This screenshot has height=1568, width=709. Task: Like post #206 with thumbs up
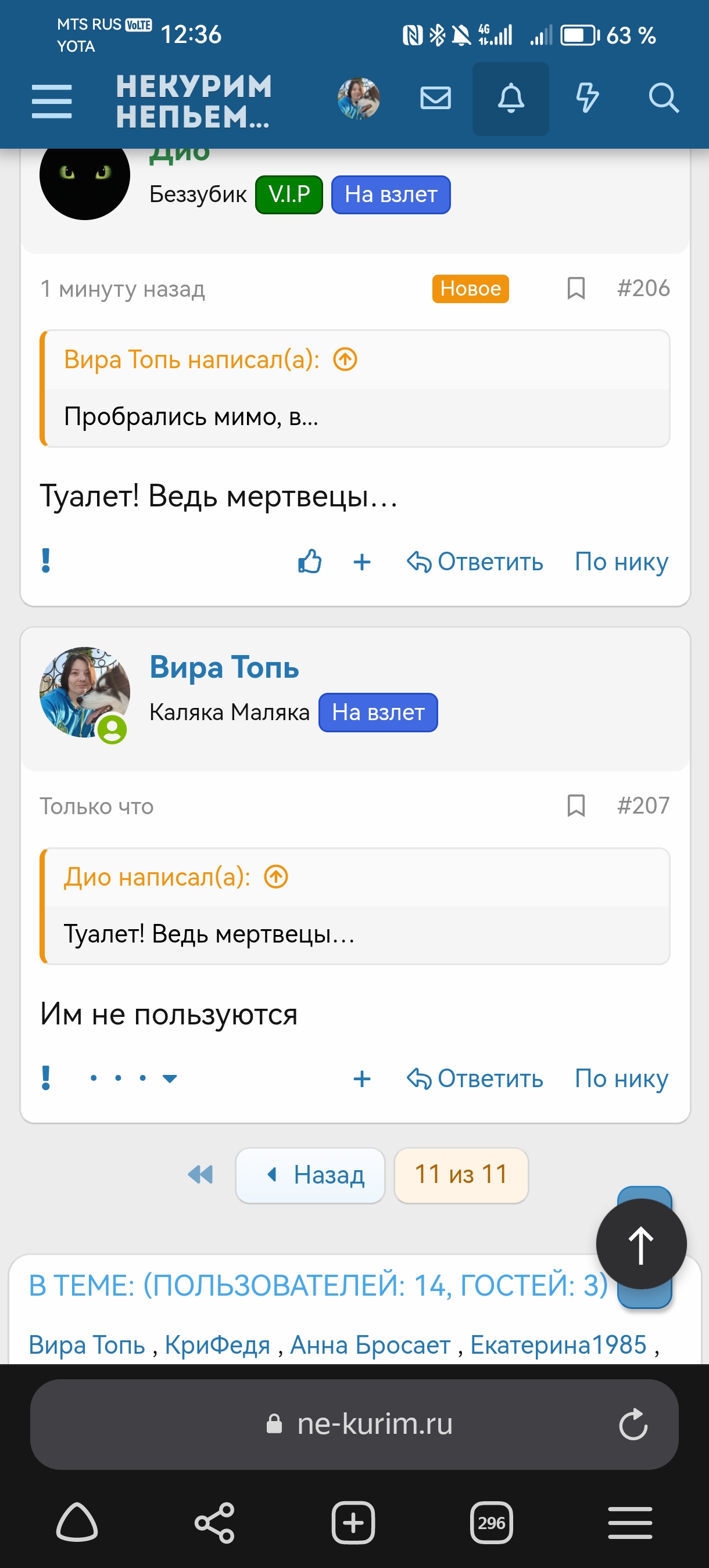(309, 561)
